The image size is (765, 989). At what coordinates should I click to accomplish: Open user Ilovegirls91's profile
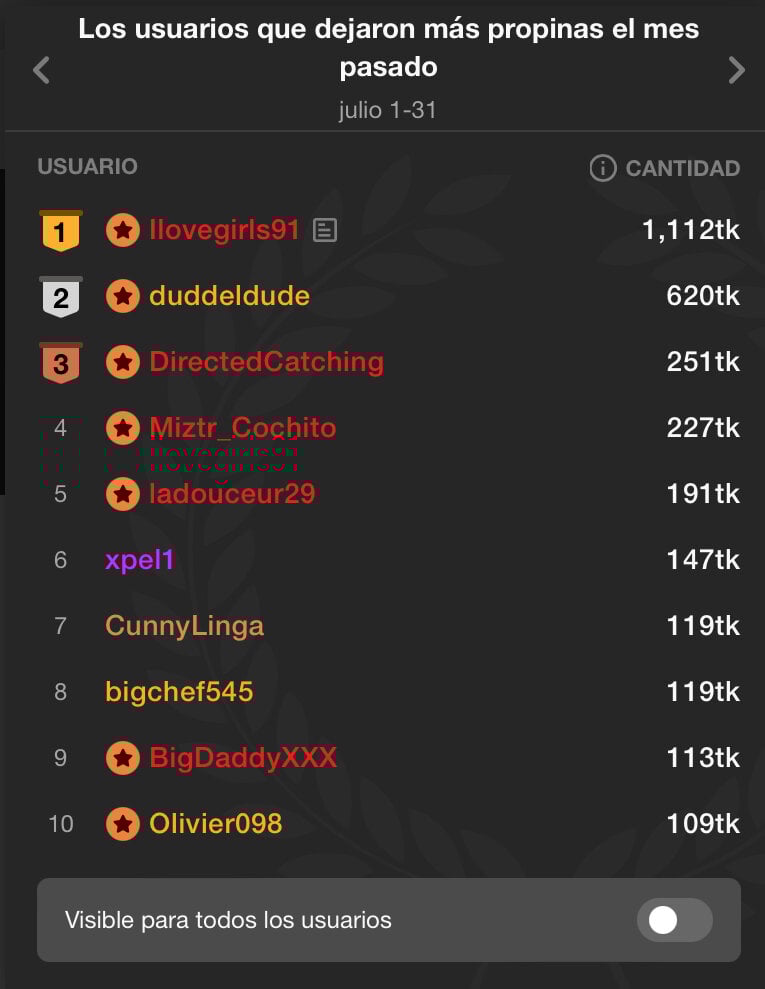(224, 230)
